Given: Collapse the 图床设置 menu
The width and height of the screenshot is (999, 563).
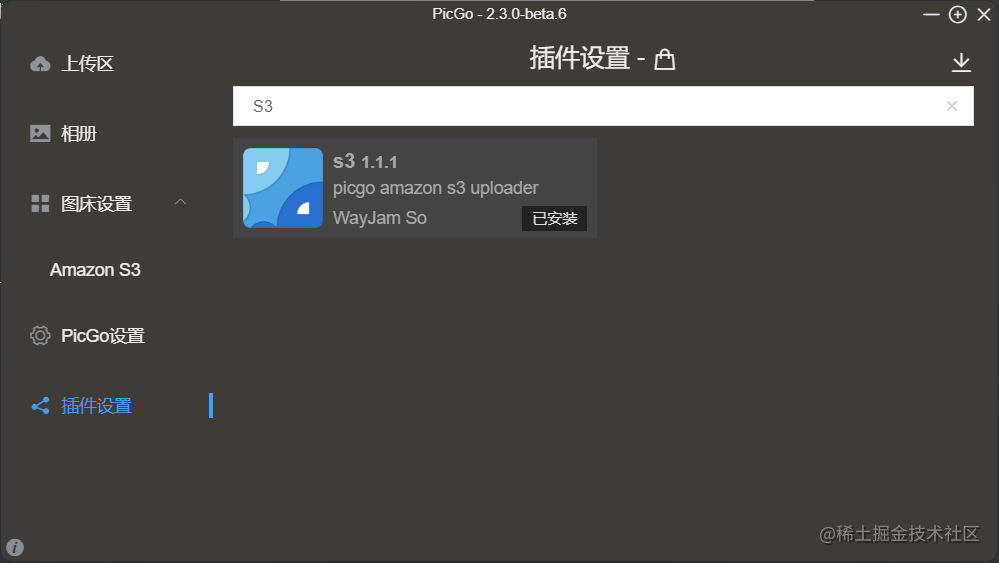Looking at the screenshot, I should pos(180,203).
